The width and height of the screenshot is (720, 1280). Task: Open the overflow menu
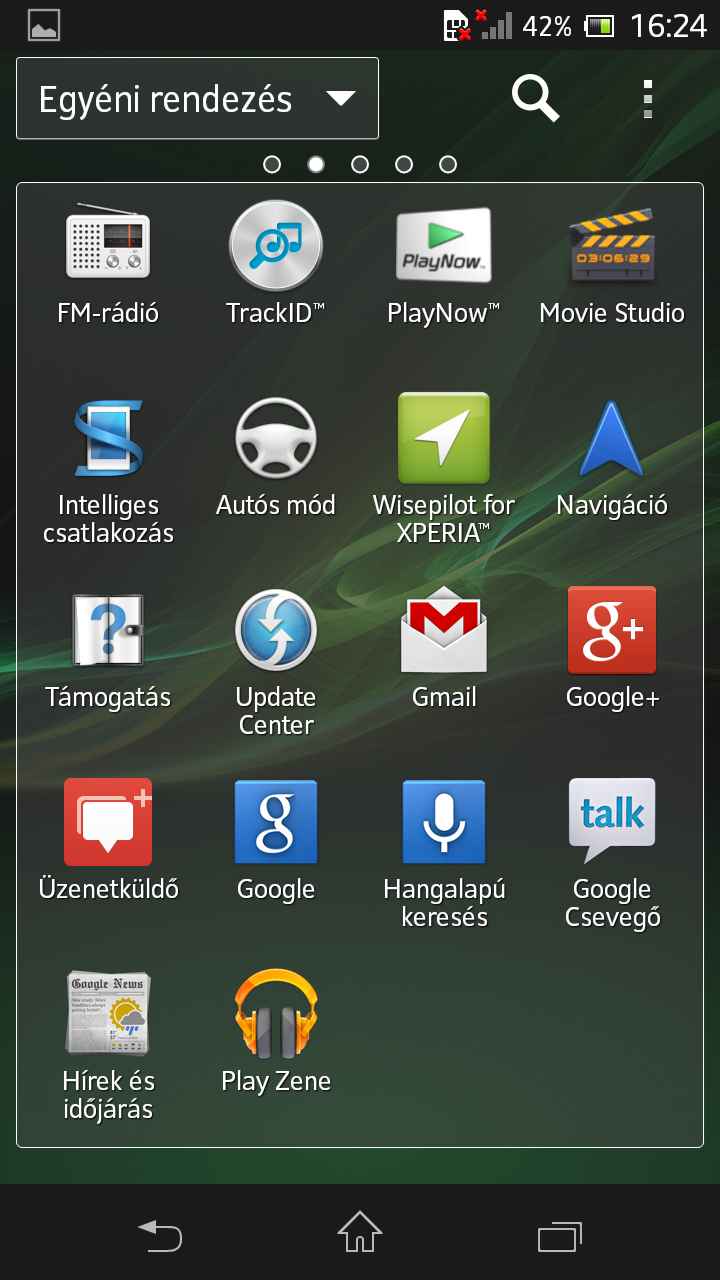tap(648, 99)
